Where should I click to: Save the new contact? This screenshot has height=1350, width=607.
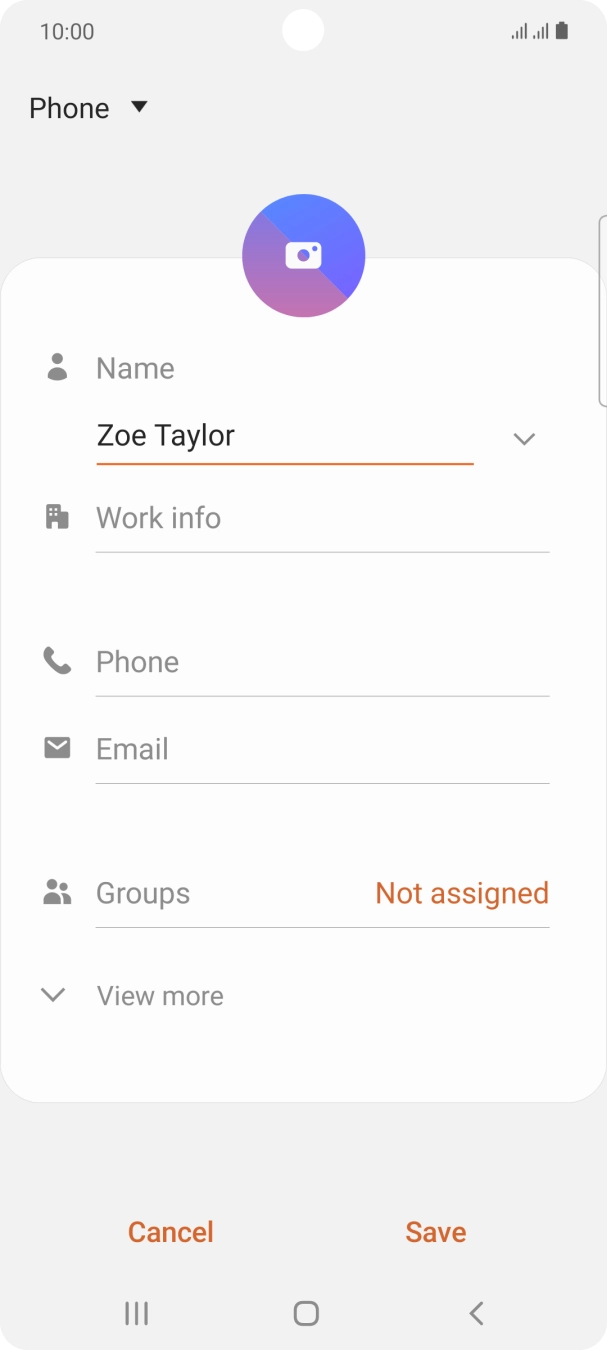click(x=436, y=1232)
